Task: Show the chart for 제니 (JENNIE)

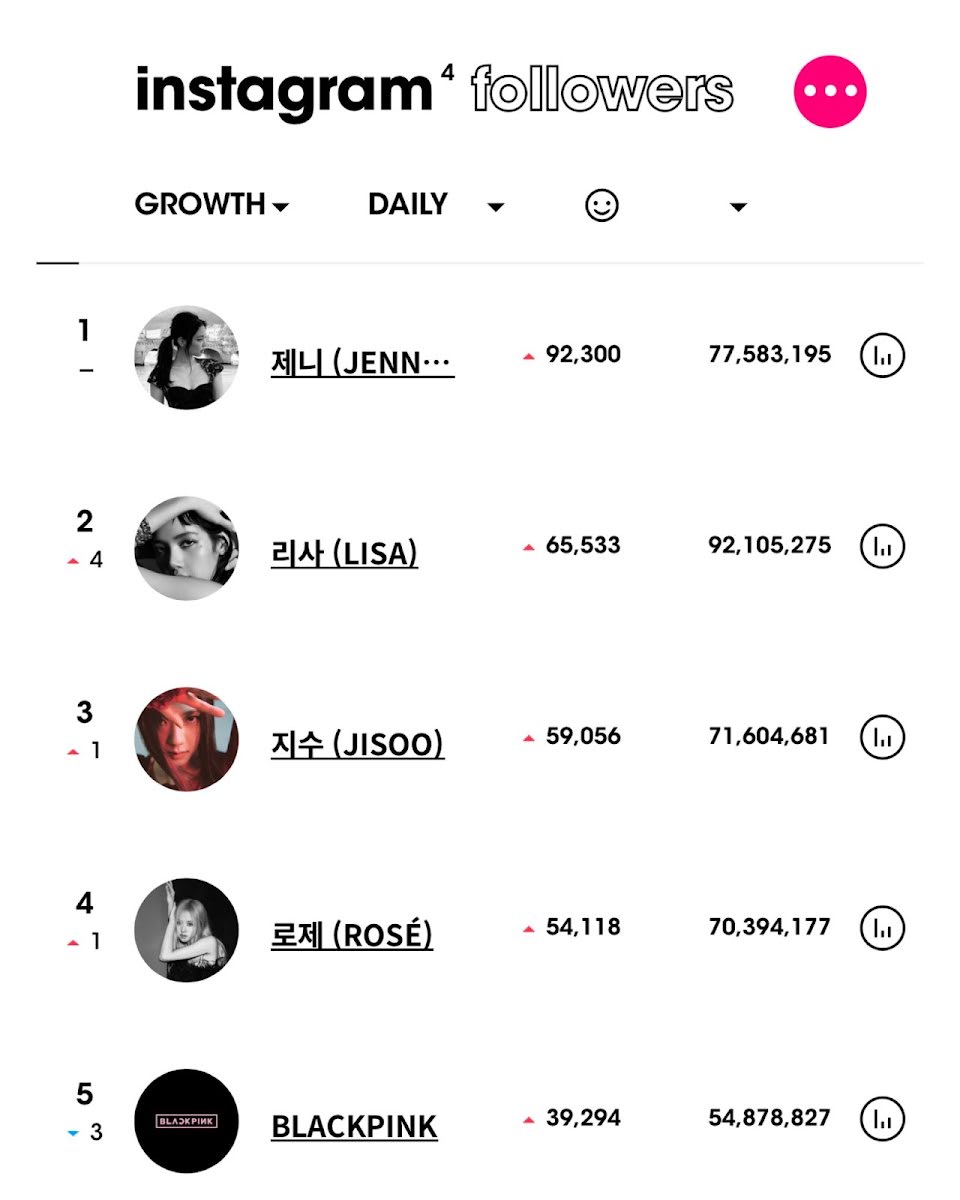Action: [882, 356]
